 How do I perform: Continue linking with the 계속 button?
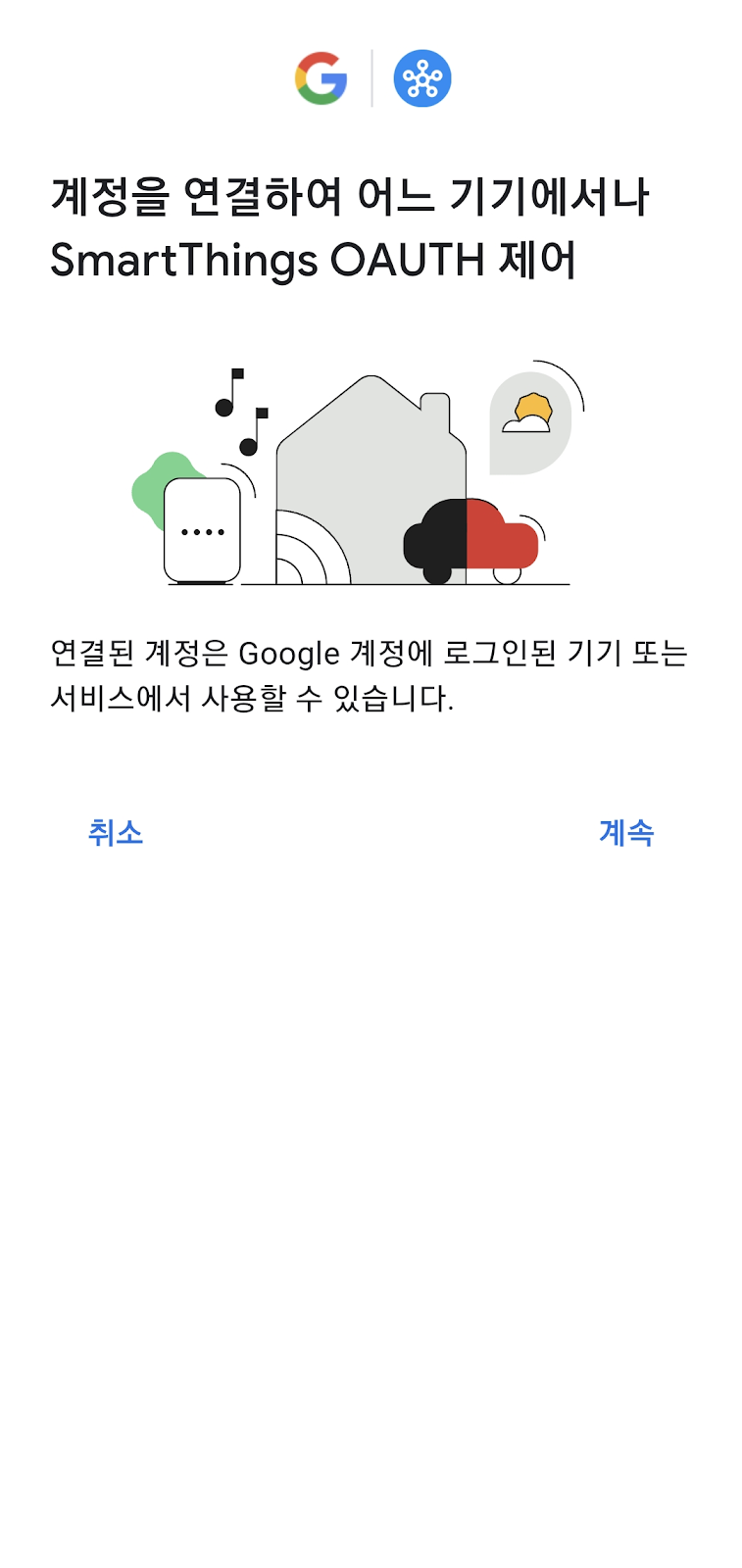pos(626,832)
